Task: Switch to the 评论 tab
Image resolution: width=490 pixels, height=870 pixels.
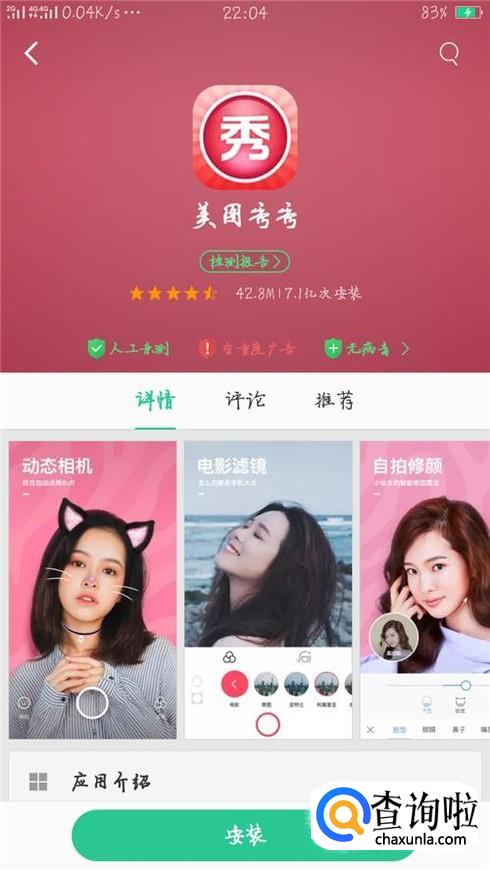Action: click(245, 400)
